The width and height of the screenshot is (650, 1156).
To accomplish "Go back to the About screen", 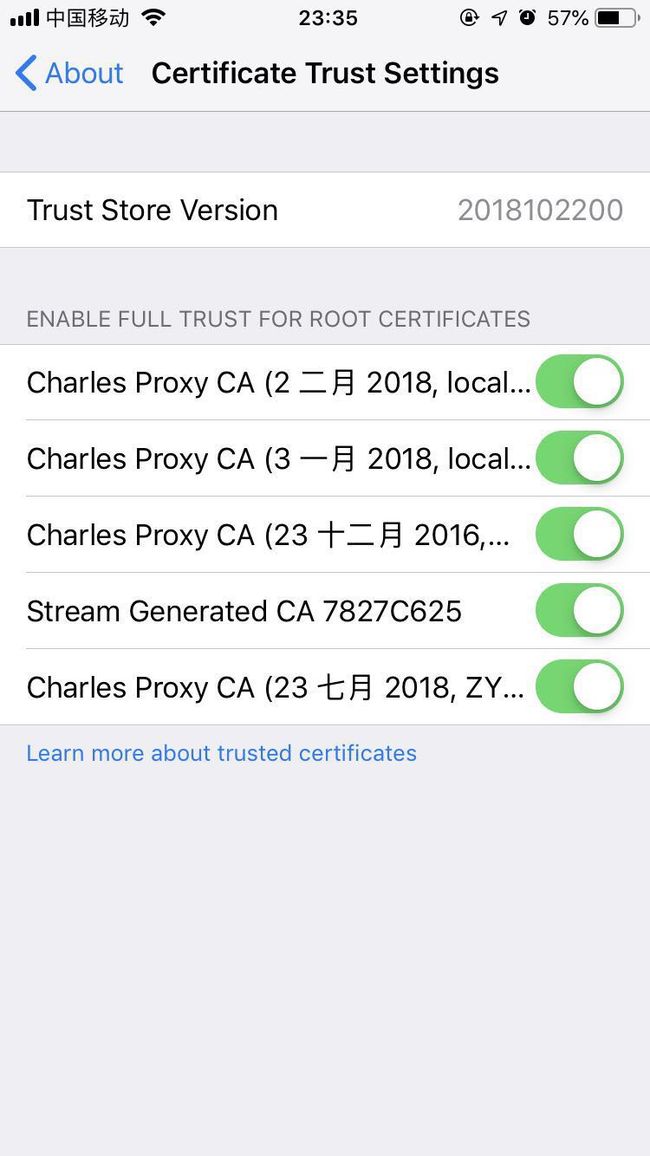I will tap(69, 74).
